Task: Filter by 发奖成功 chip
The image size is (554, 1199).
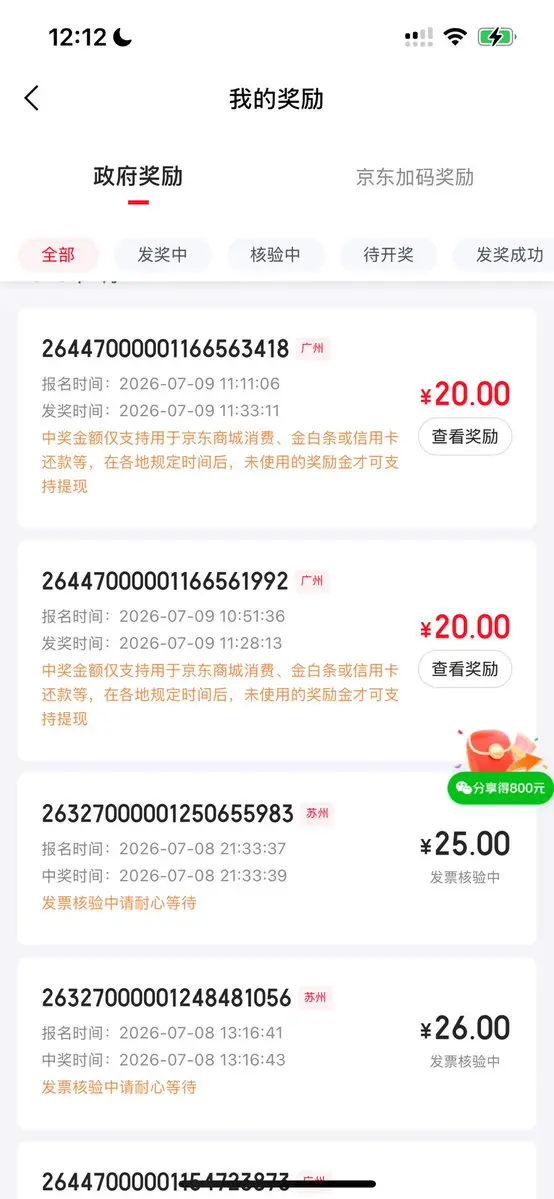Action: [x=503, y=255]
